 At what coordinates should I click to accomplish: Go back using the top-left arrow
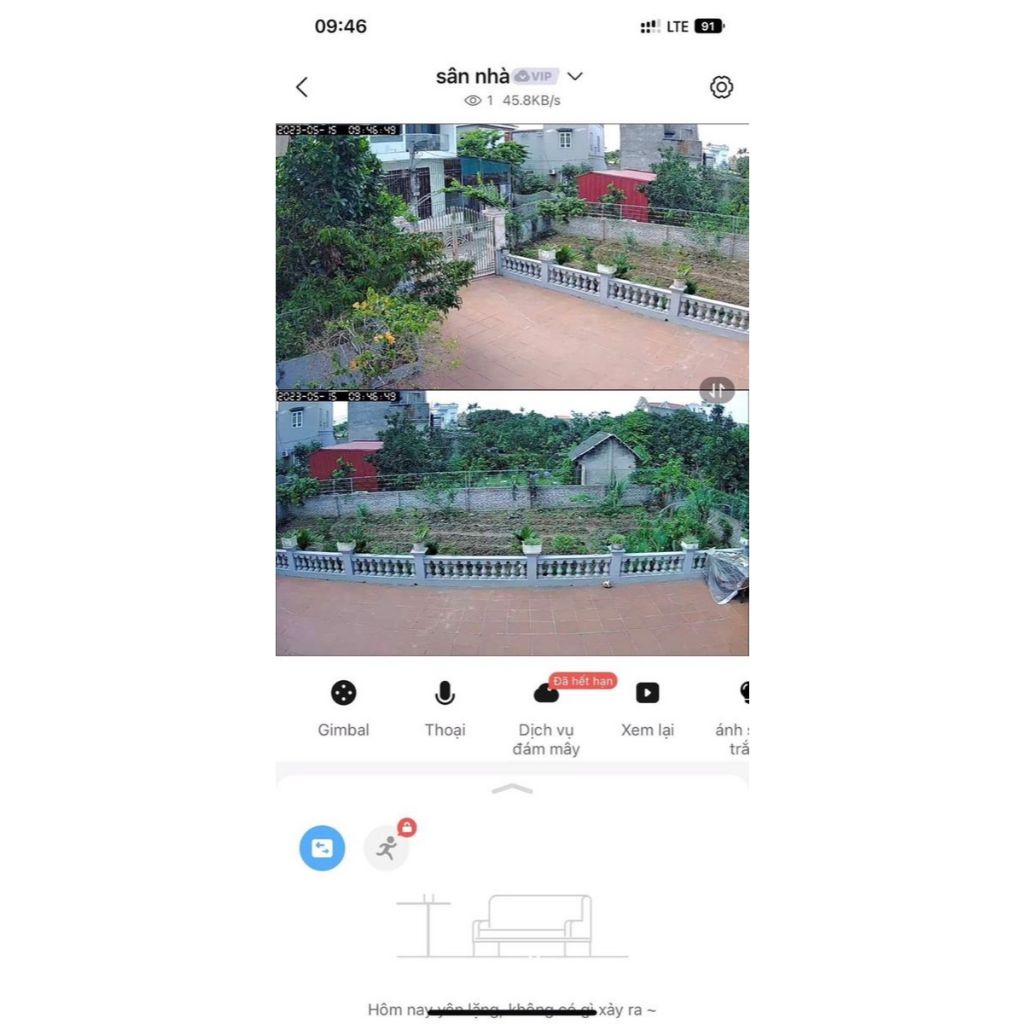pos(302,87)
